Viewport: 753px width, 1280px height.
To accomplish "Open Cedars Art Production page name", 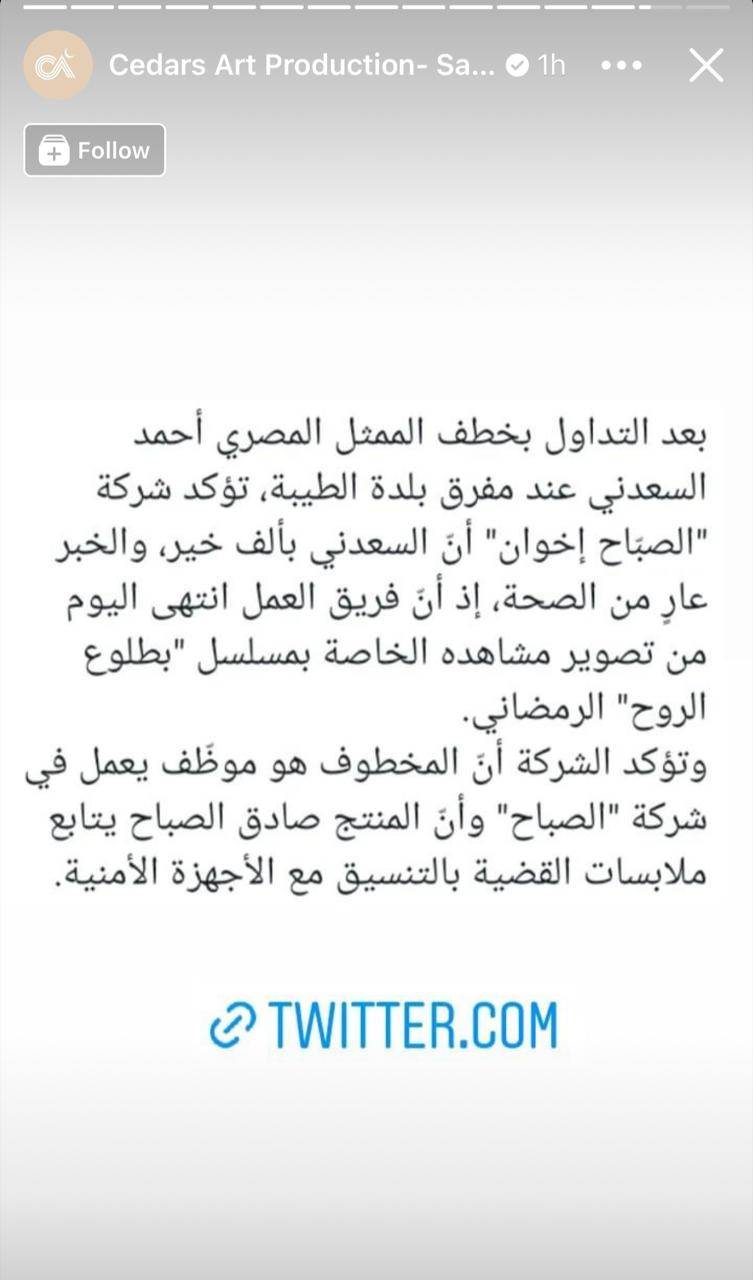I will (x=300, y=65).
